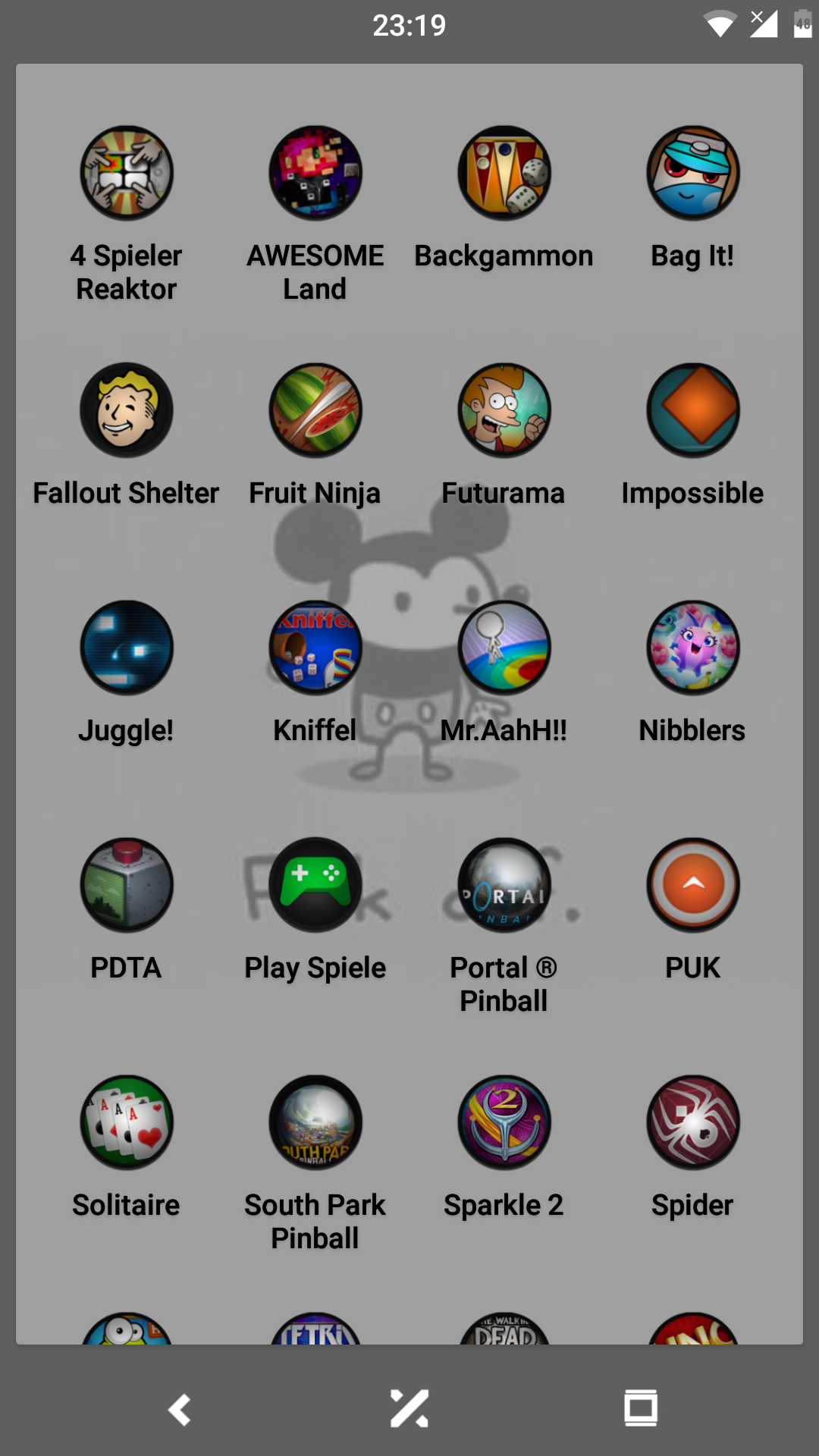Launch AWESOME Land
The image size is (819, 1456).
(x=315, y=174)
